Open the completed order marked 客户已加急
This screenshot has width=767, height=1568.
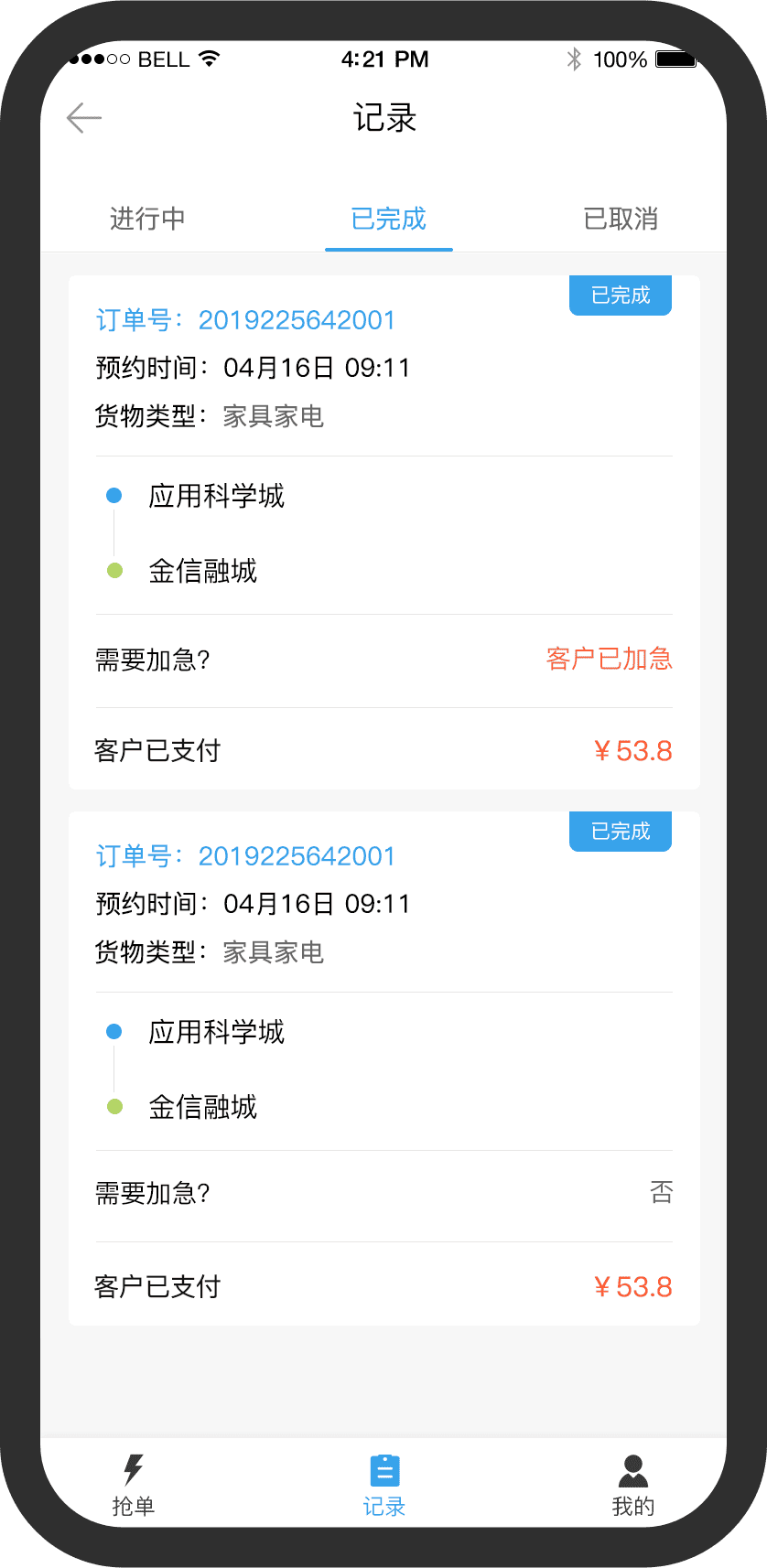point(383,532)
